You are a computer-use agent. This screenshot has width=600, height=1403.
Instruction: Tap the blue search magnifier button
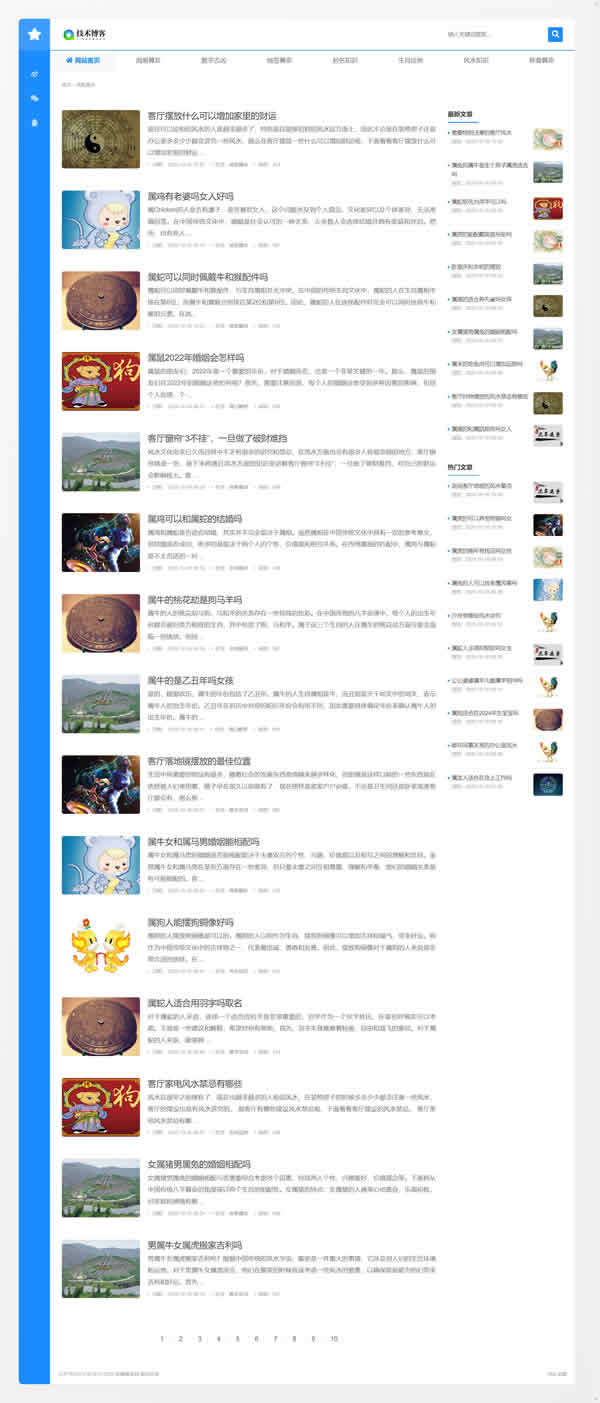tap(555, 34)
